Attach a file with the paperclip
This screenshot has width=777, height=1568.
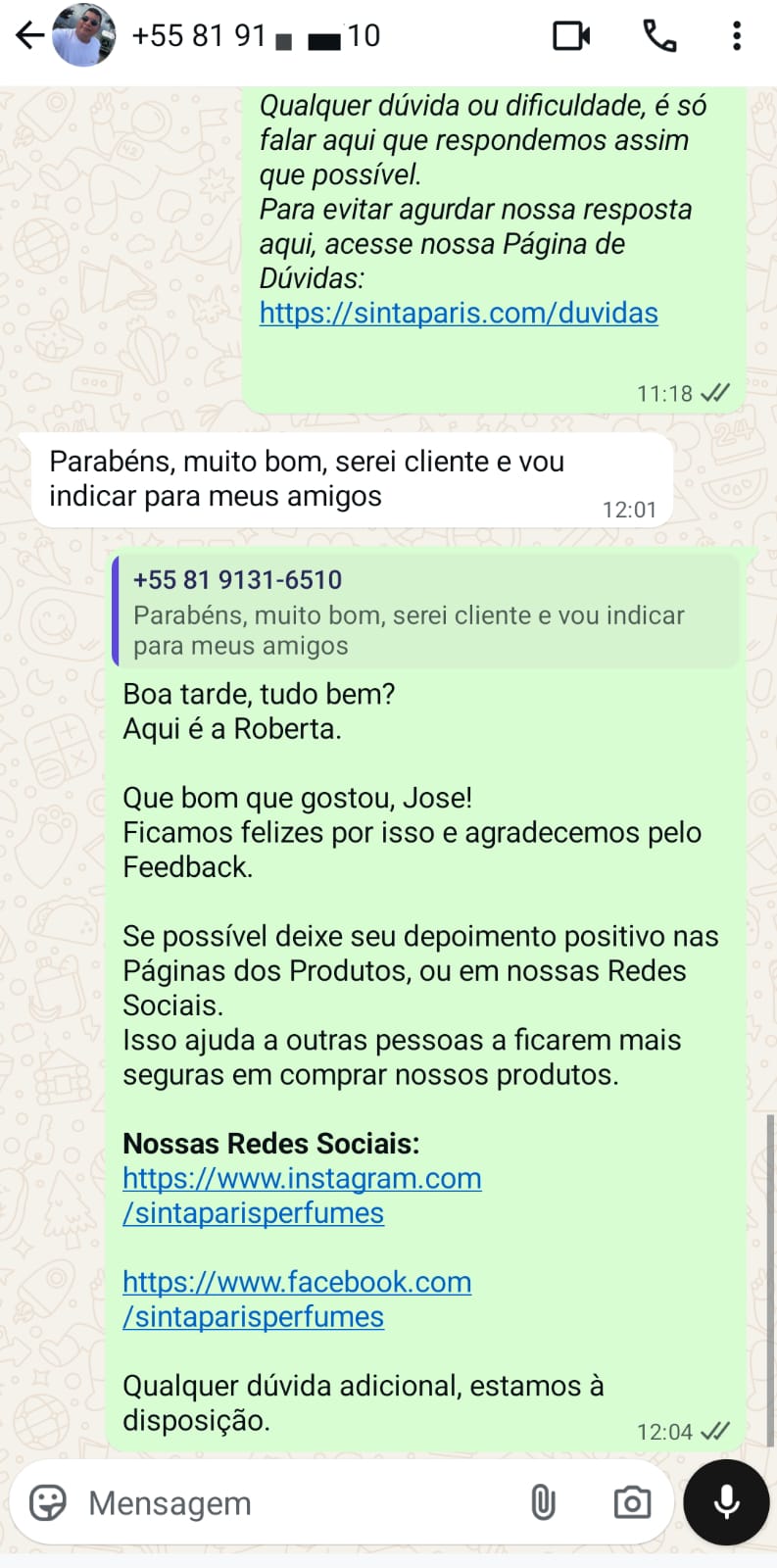[543, 1502]
